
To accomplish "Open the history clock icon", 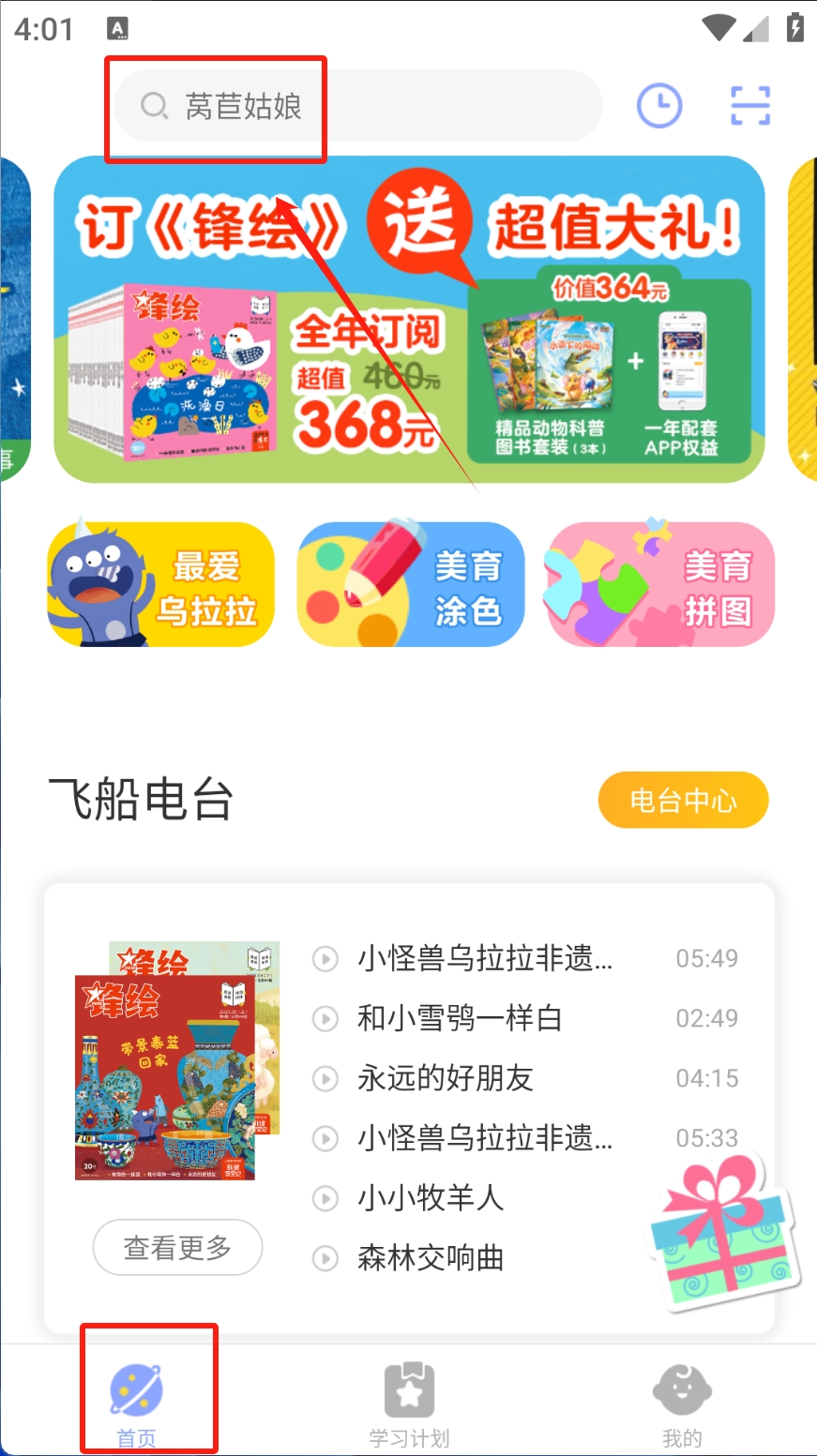I will pos(659,106).
